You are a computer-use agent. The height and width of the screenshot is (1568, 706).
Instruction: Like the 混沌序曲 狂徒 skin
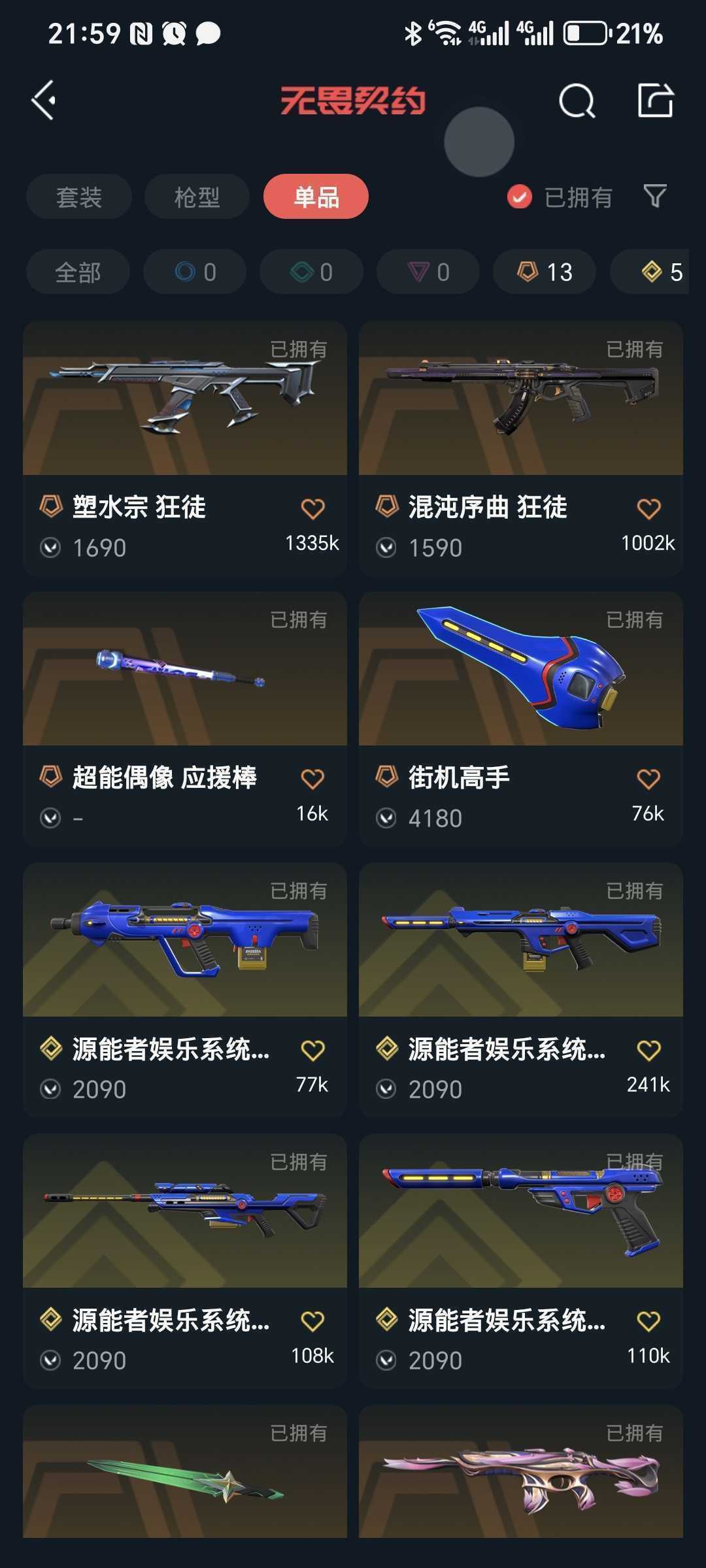point(648,508)
